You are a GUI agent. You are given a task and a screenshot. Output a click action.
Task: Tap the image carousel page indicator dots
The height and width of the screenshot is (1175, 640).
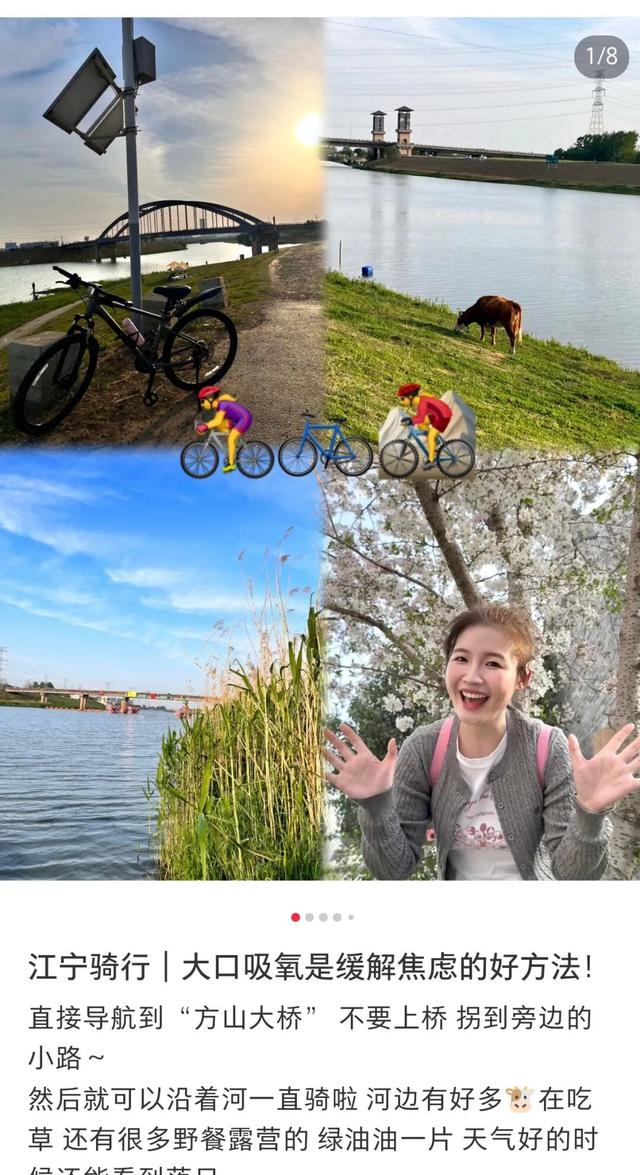(x=321, y=916)
